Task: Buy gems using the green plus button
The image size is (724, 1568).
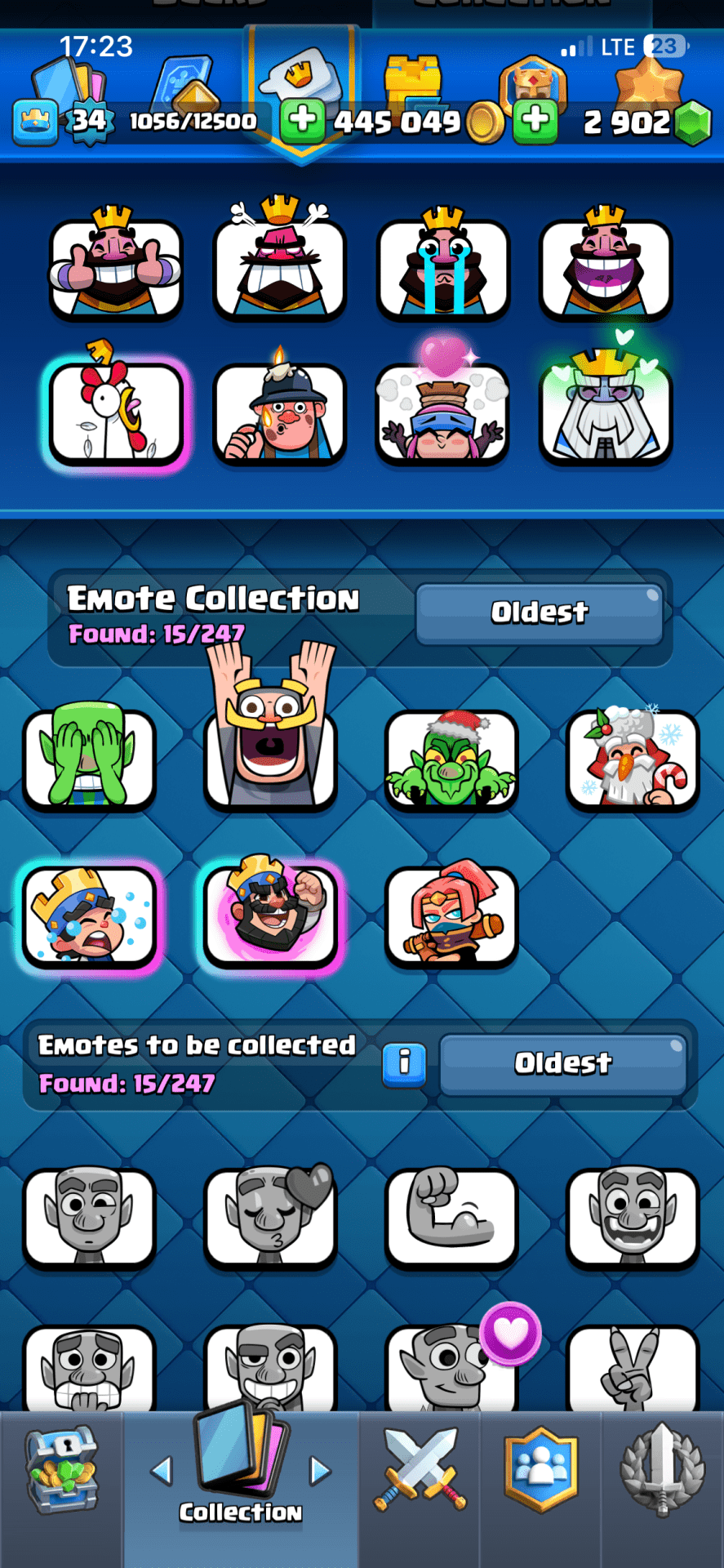Action: point(535,121)
